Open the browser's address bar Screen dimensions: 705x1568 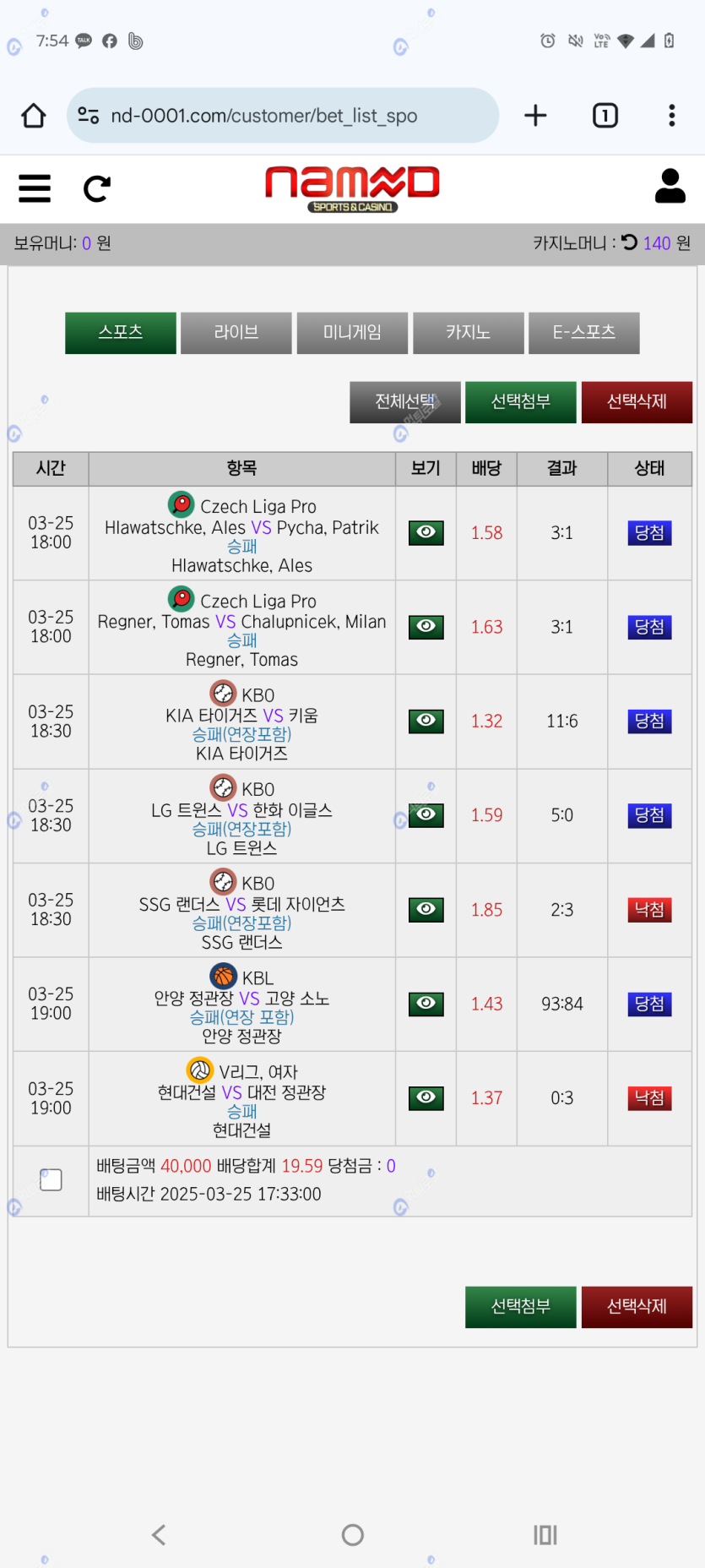pyautogui.click(x=283, y=116)
